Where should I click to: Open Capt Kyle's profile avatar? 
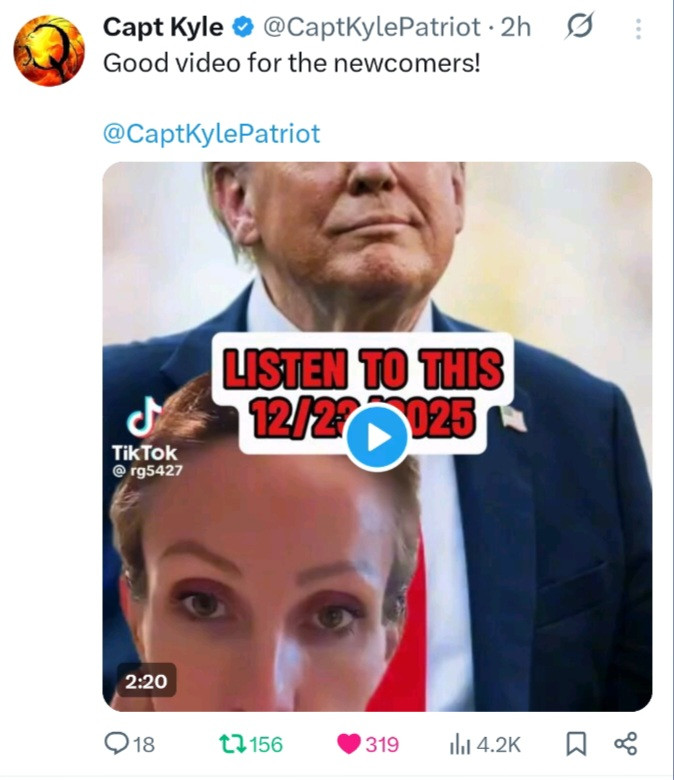tap(49, 50)
